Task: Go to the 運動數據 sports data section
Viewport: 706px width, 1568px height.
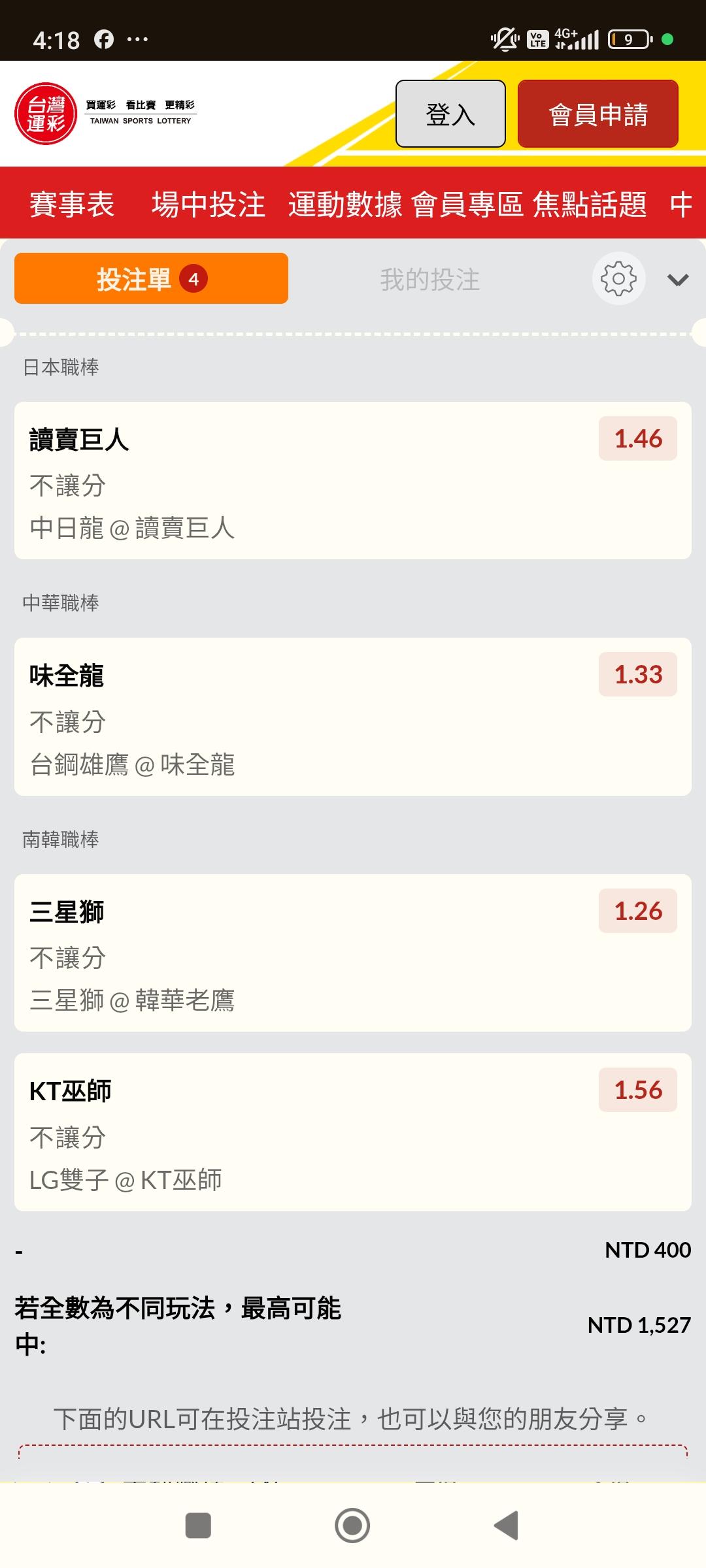Action: point(345,204)
